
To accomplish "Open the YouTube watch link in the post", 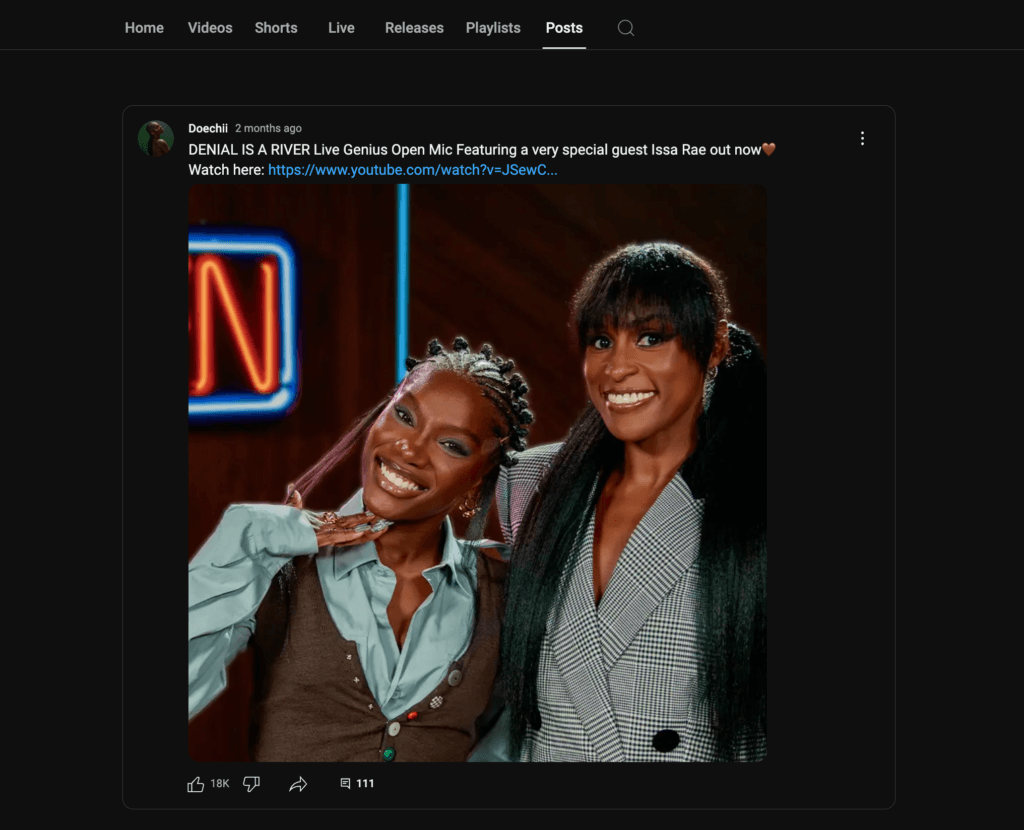I will click(x=412, y=170).
